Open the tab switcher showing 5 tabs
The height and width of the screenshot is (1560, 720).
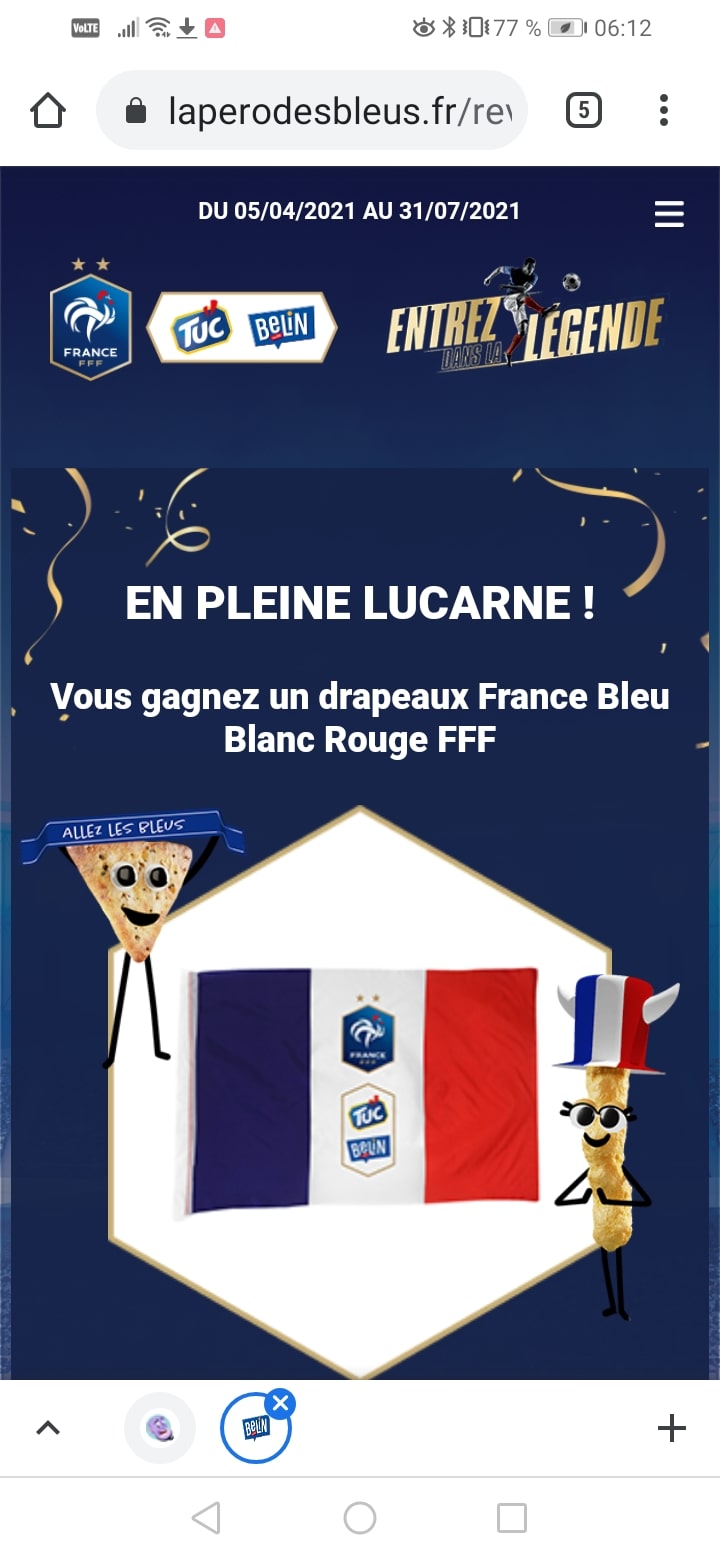(x=584, y=110)
